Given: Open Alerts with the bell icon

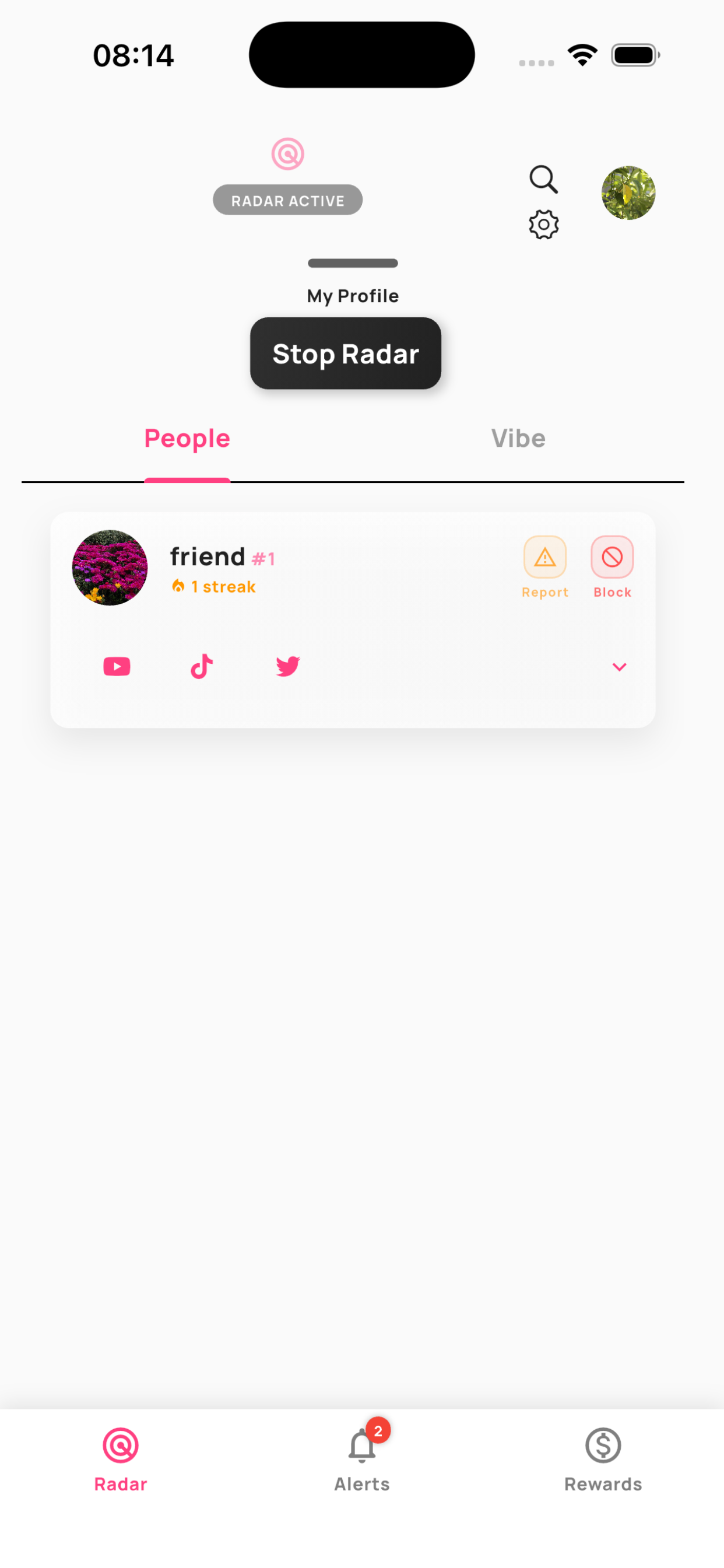Looking at the screenshot, I should click(x=362, y=1459).
